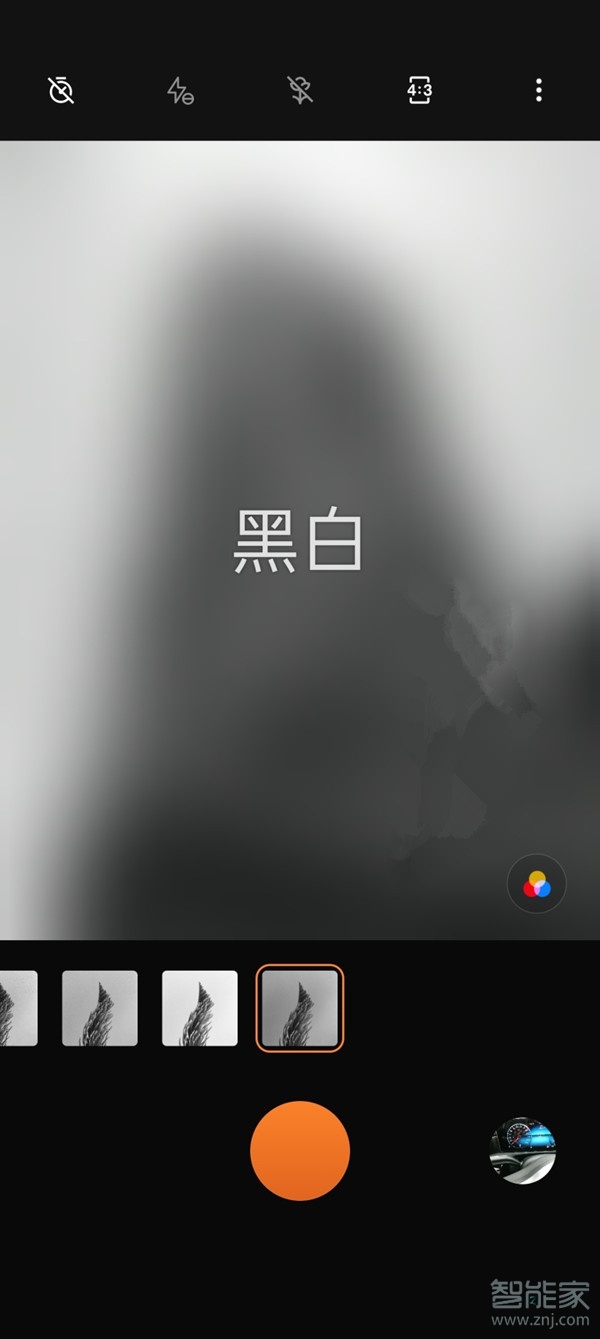Toggle the flash setting
600x1339 pixels.
click(x=180, y=91)
